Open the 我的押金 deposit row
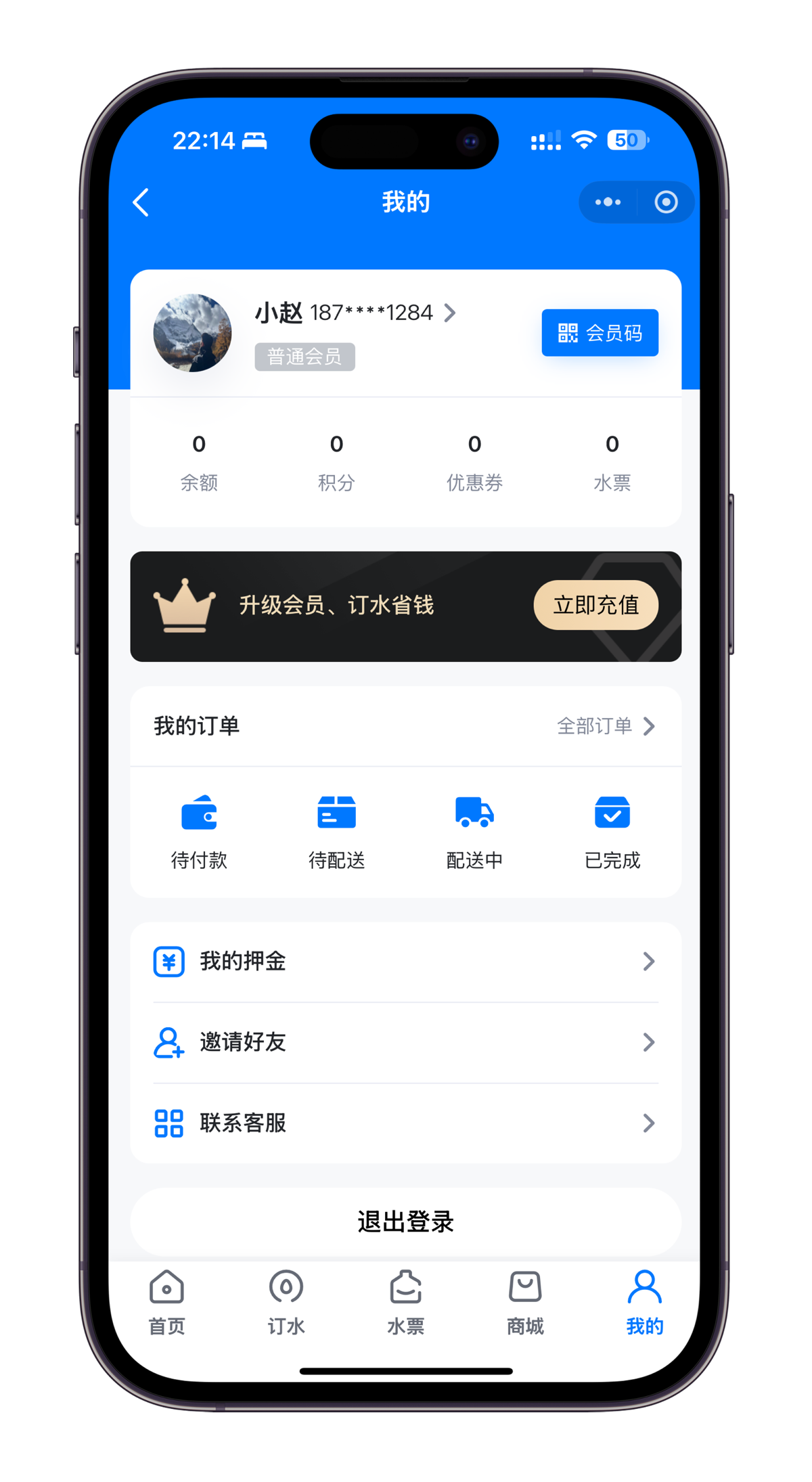This screenshot has height=1482, width=812. coord(405,962)
